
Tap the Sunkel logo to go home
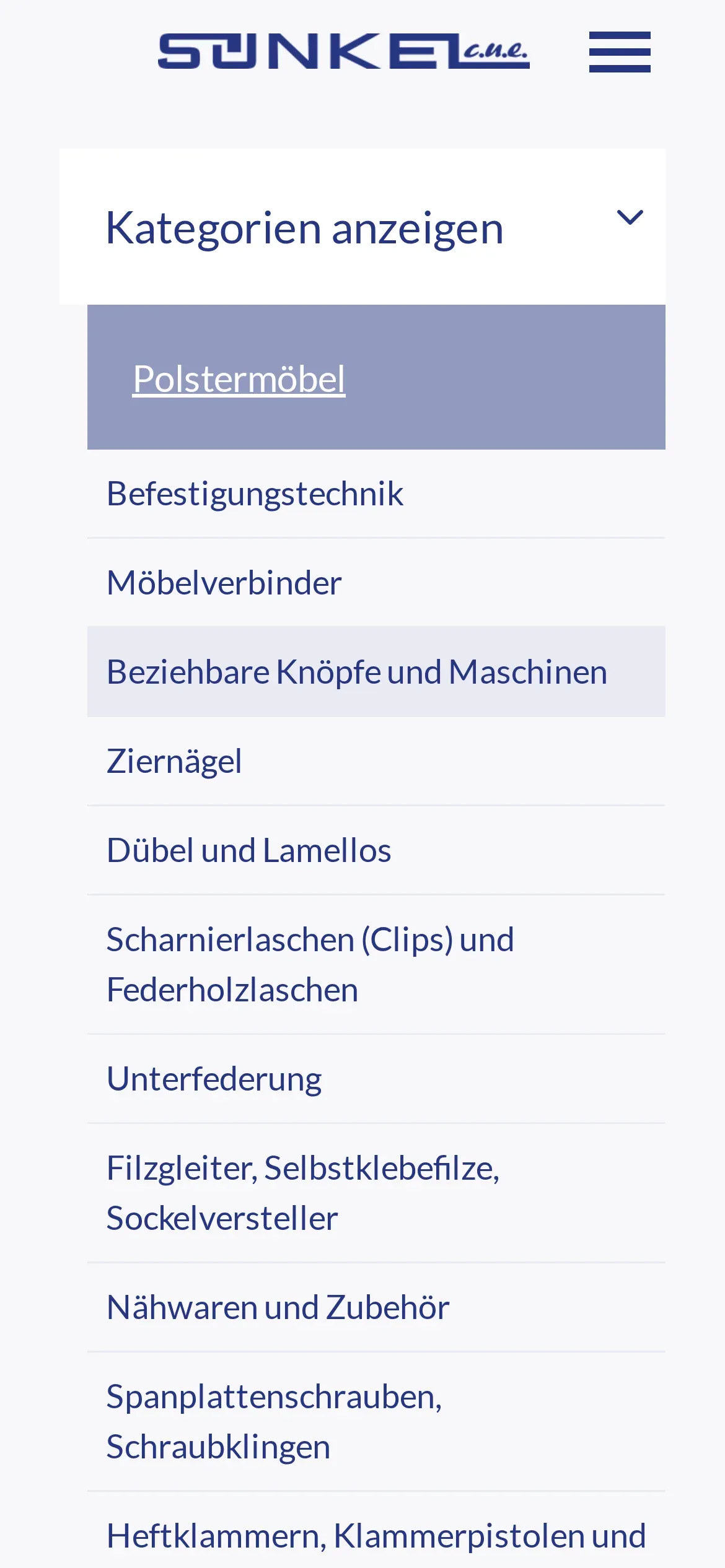pos(344,51)
